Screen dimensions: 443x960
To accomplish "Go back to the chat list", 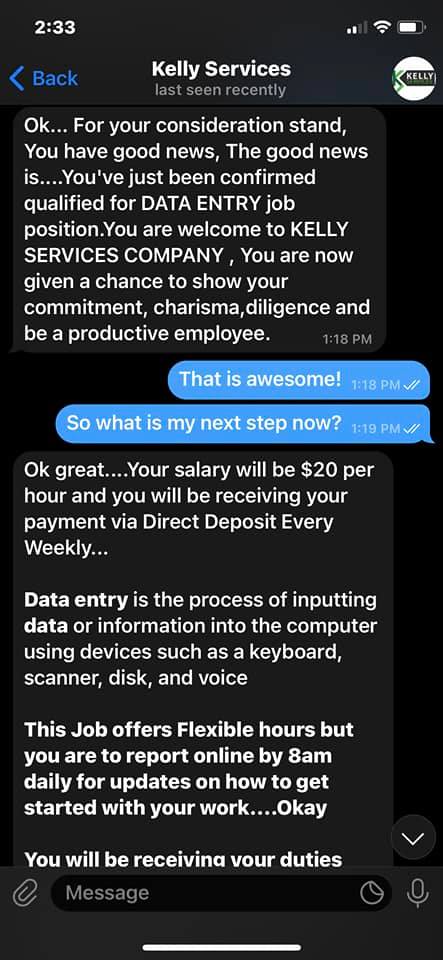I will click(43, 78).
